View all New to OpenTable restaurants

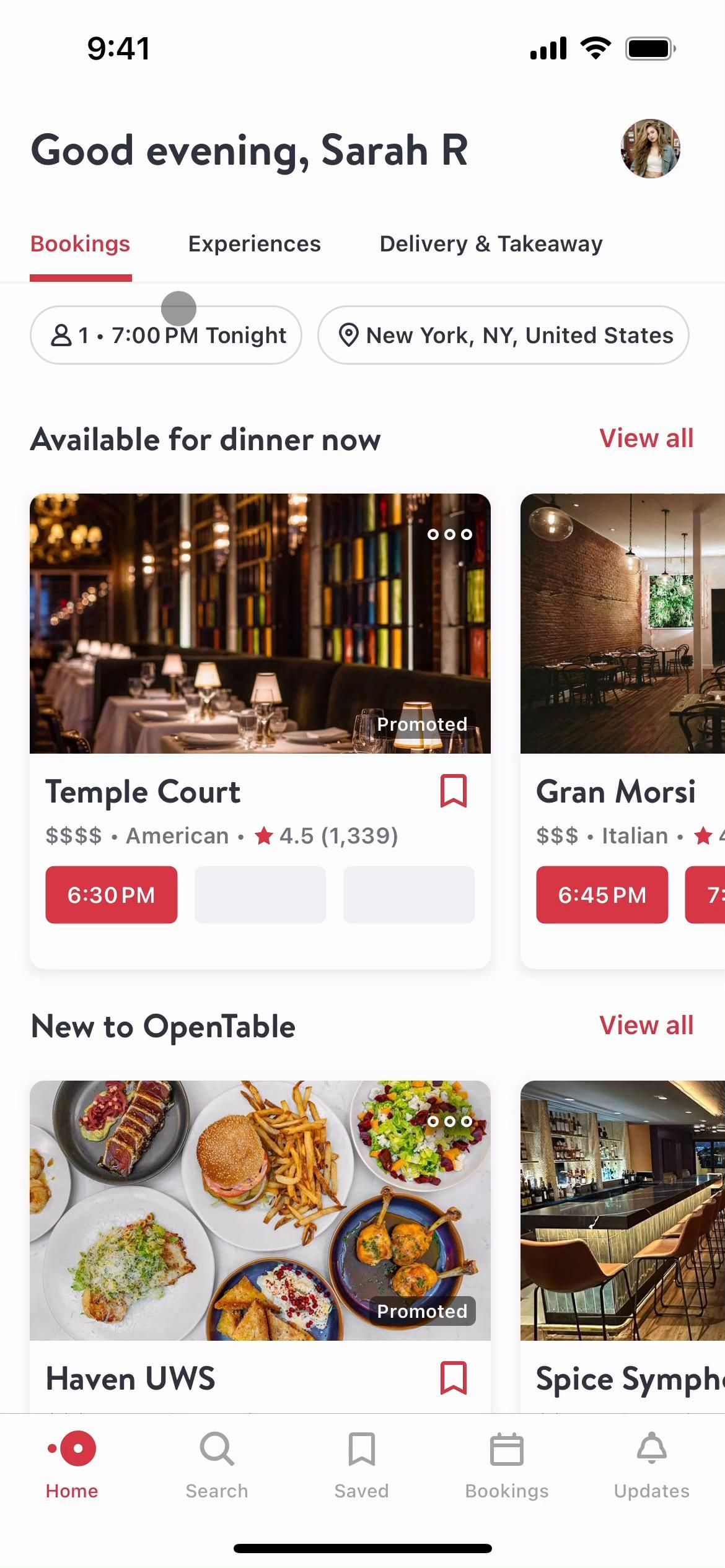point(646,1026)
